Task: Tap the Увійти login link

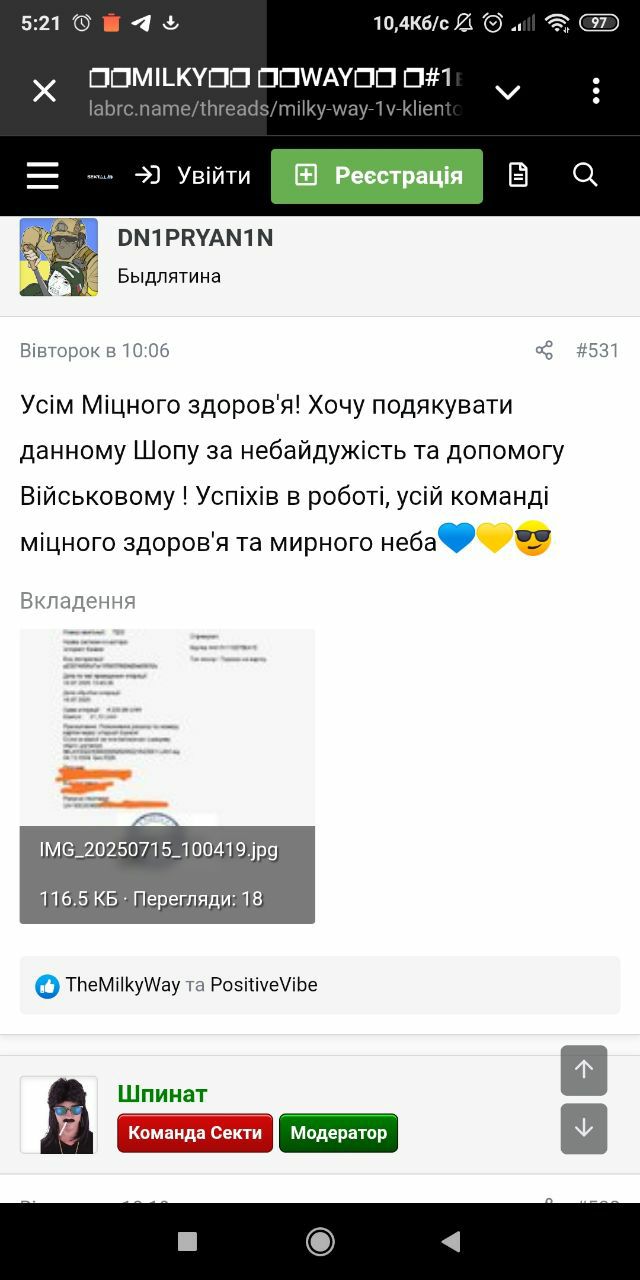Action: 193,176
